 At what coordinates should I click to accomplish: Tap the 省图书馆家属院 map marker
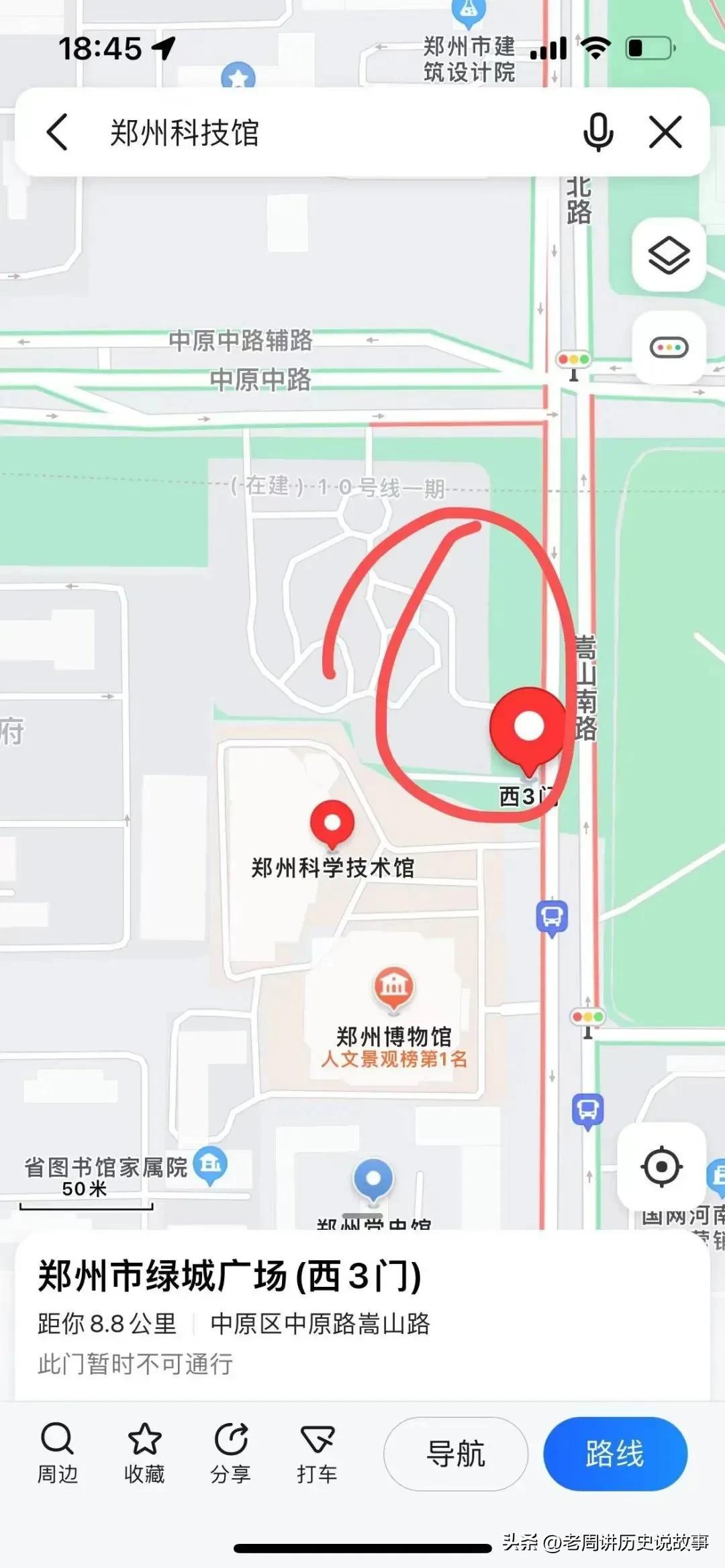tap(210, 1164)
